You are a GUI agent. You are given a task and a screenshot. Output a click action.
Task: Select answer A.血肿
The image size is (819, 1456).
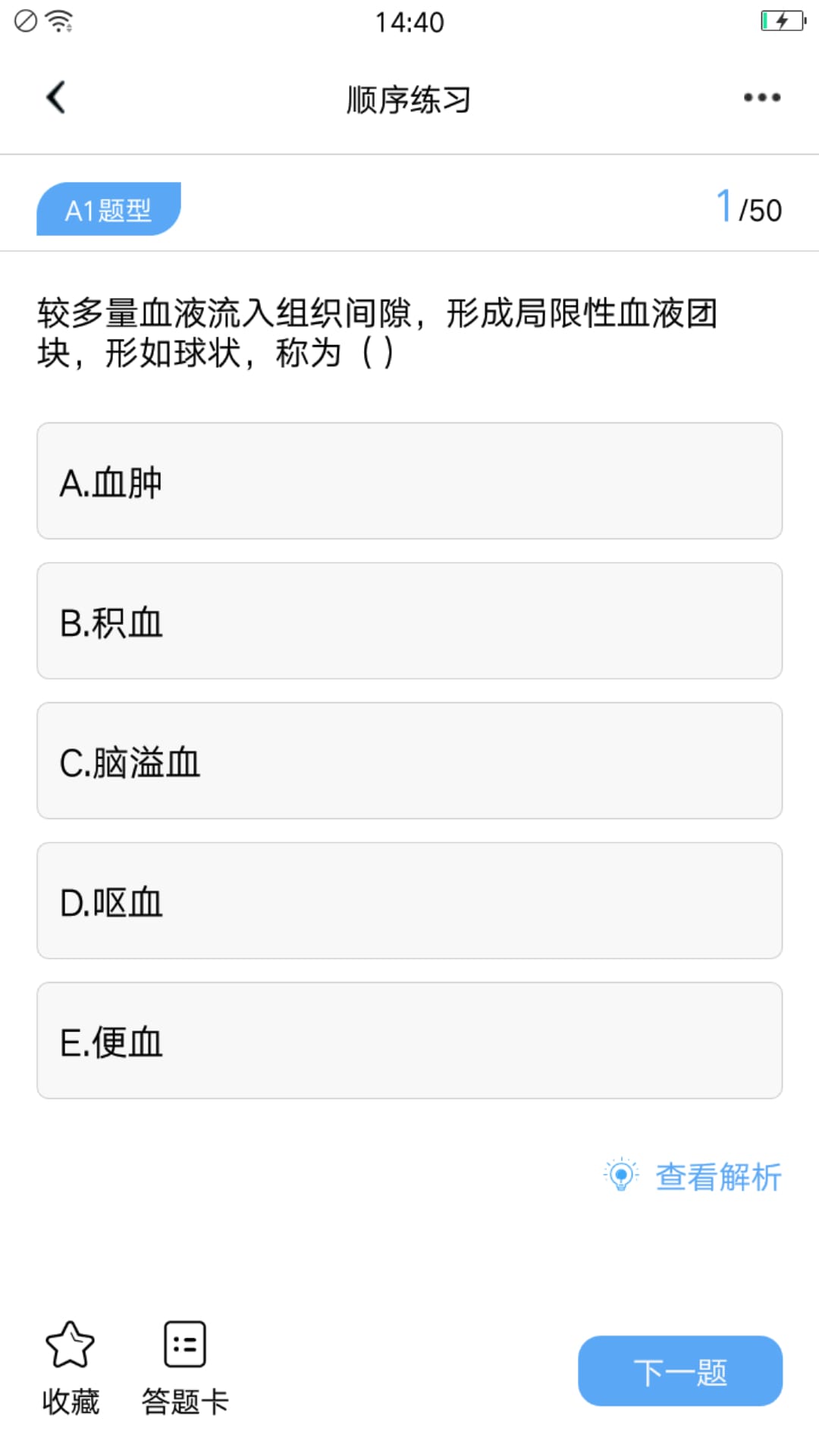409,482
